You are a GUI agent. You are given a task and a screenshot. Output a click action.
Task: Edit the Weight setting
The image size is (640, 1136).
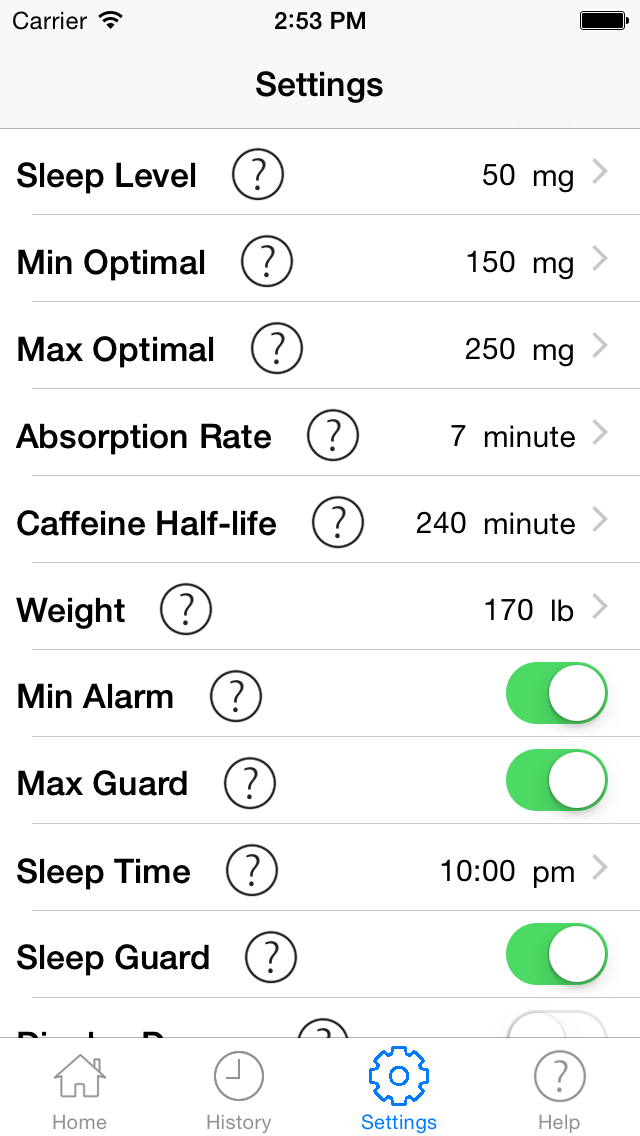[320, 607]
